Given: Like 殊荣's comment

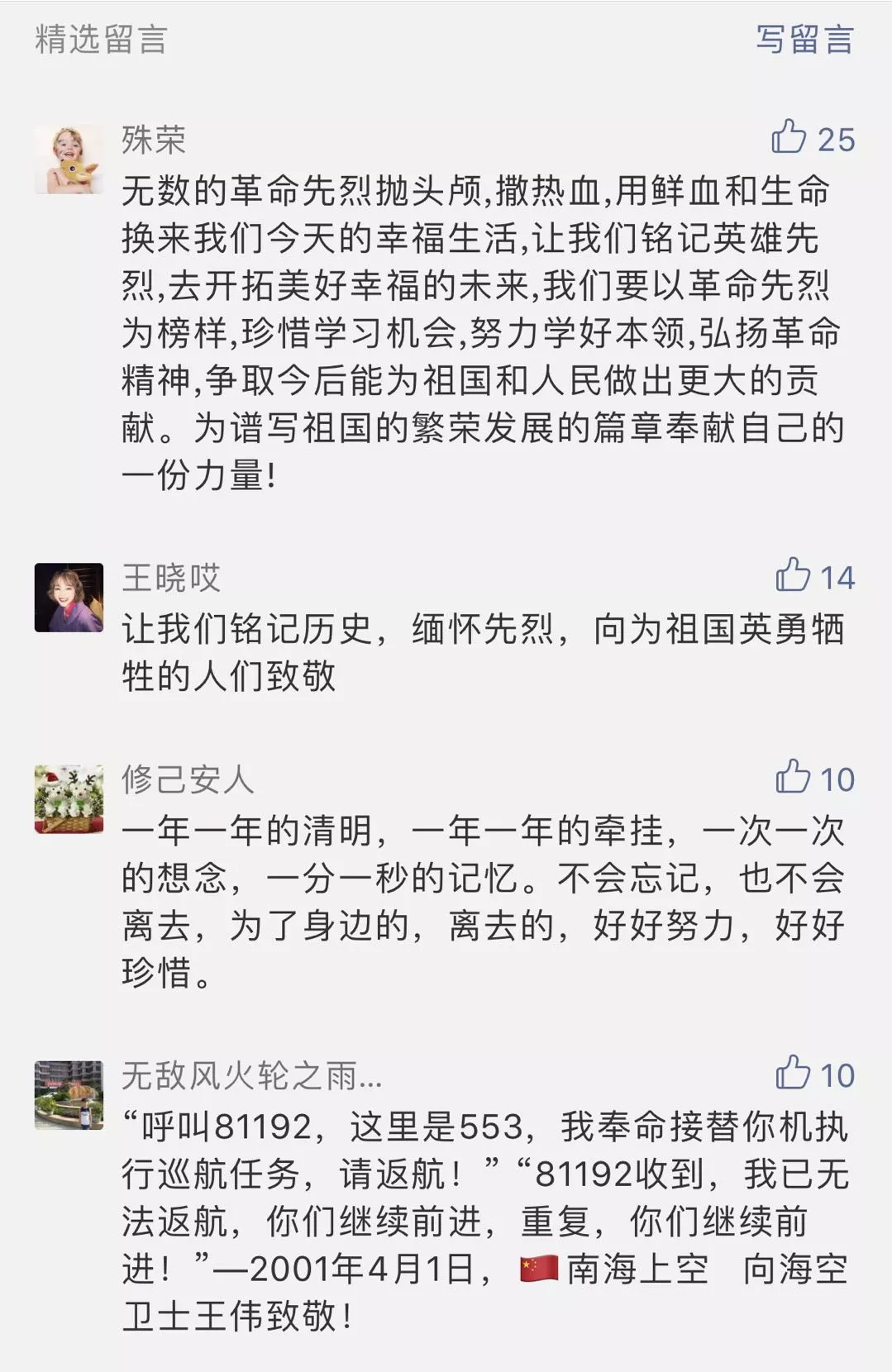Looking at the screenshot, I should 789,137.
